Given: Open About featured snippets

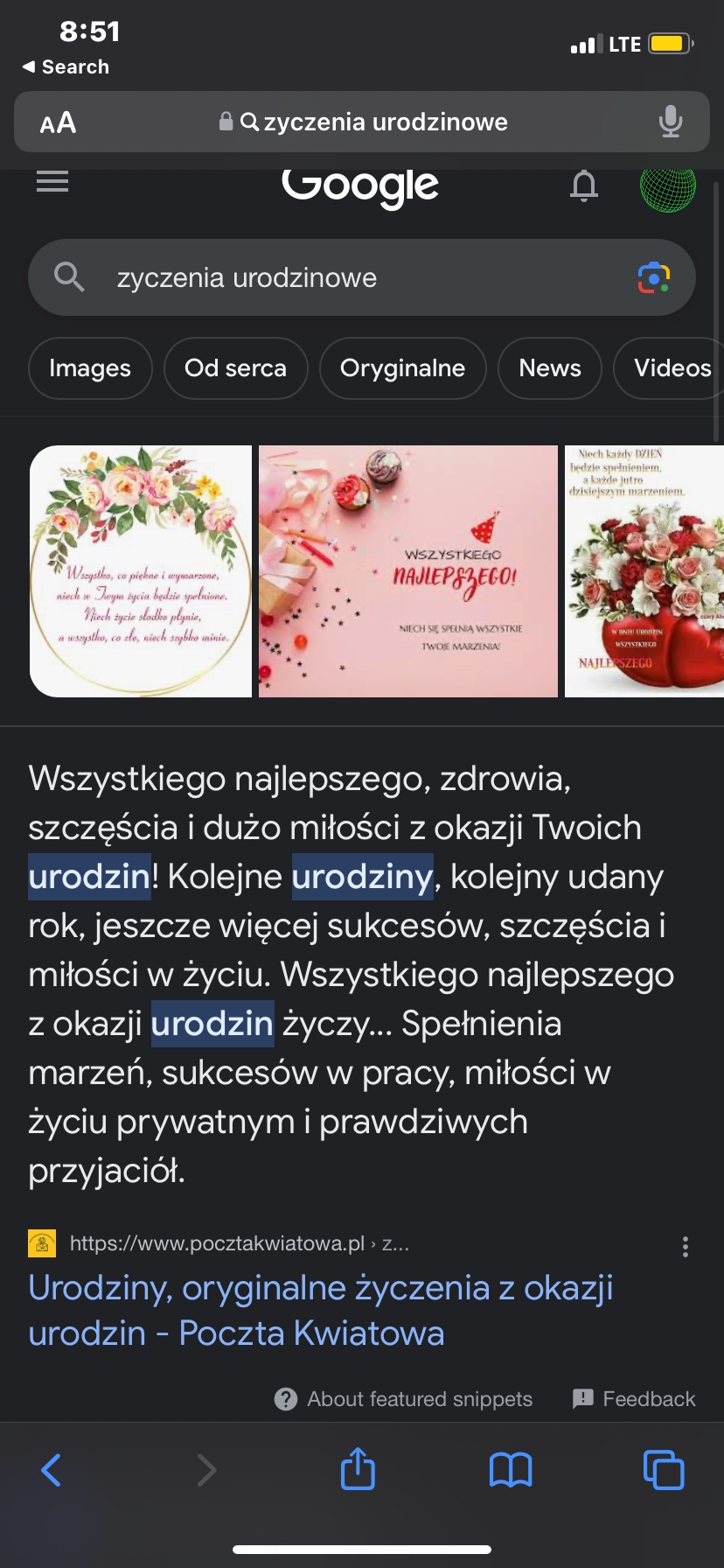Looking at the screenshot, I should pyautogui.click(x=404, y=1399).
